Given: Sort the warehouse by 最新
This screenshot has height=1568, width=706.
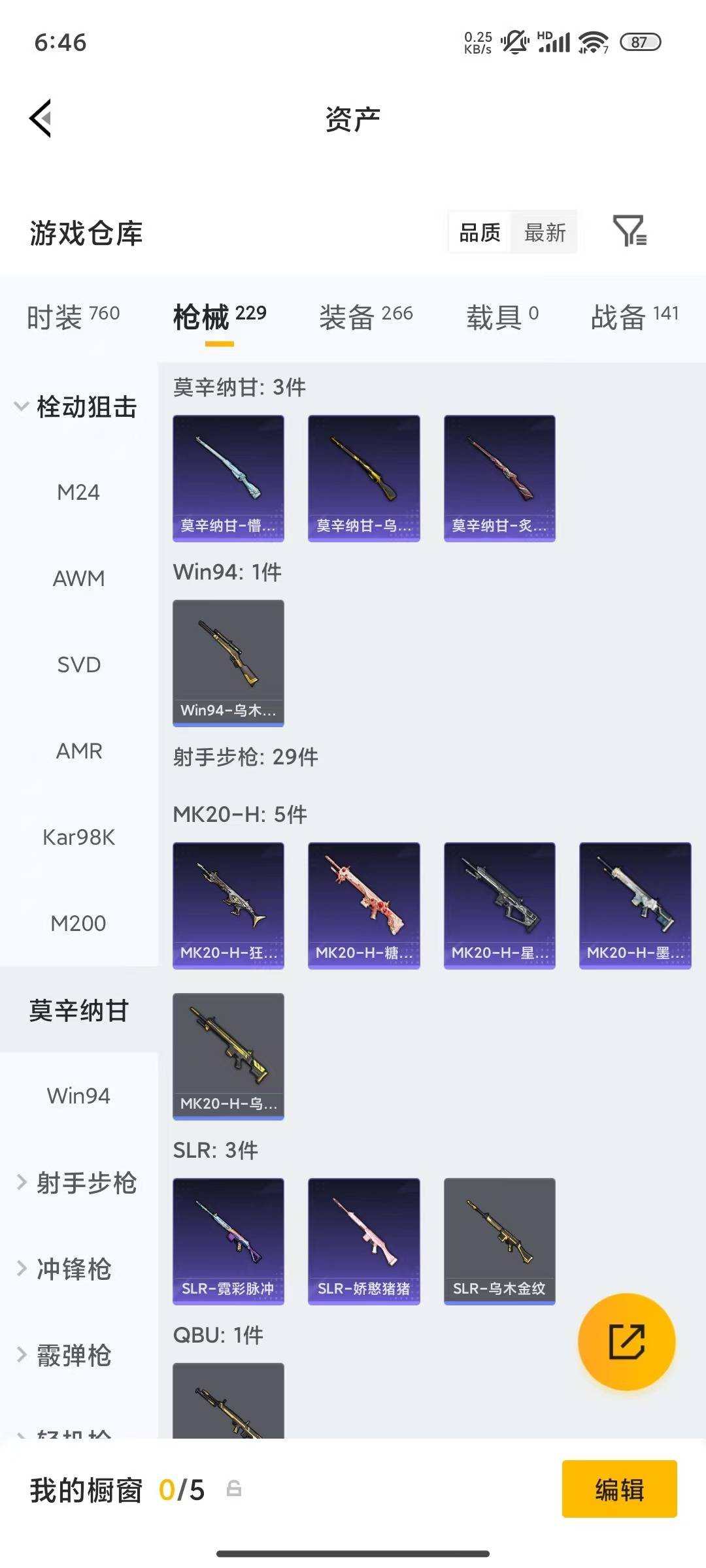Looking at the screenshot, I should (545, 232).
